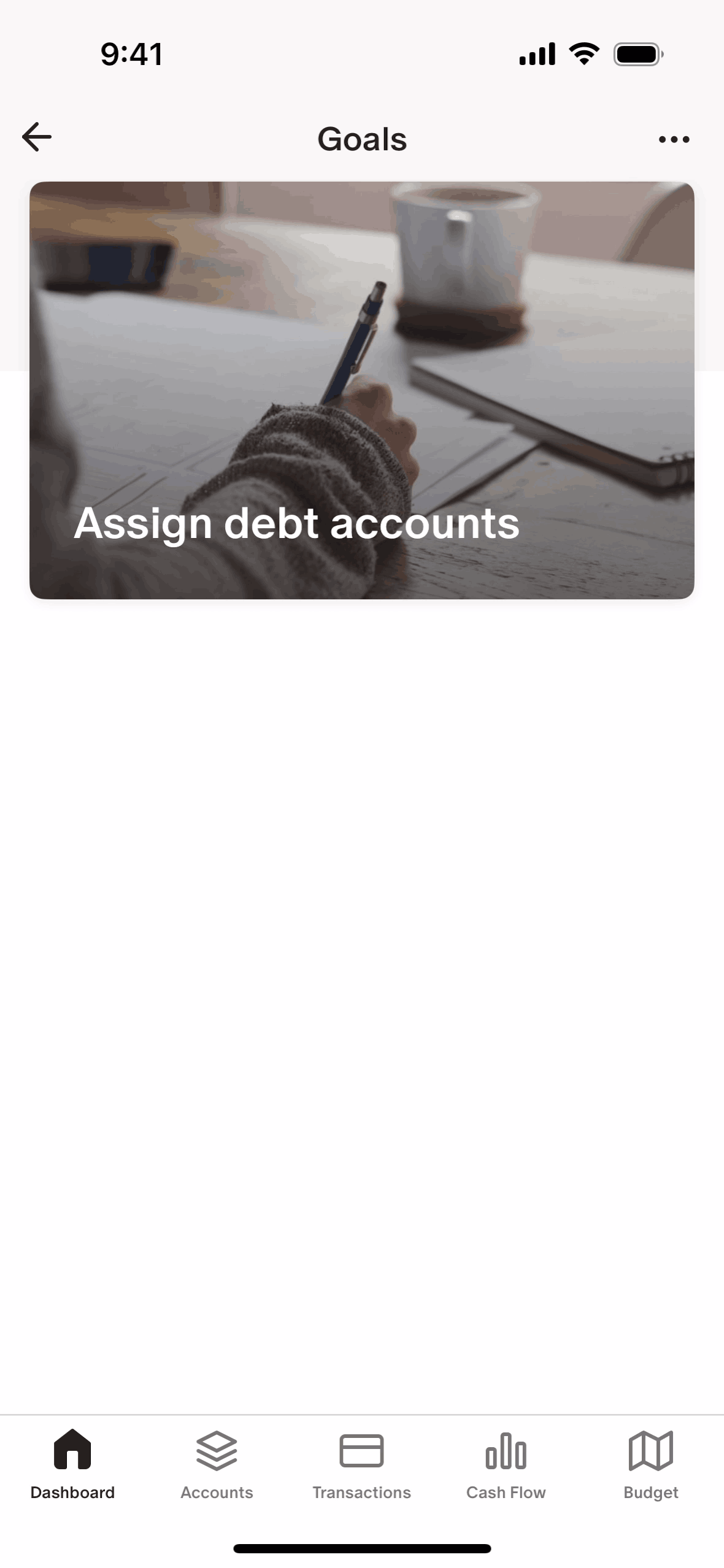Open the Cash Flow bar chart icon
Screen dimensions: 724x1568
click(x=506, y=1450)
